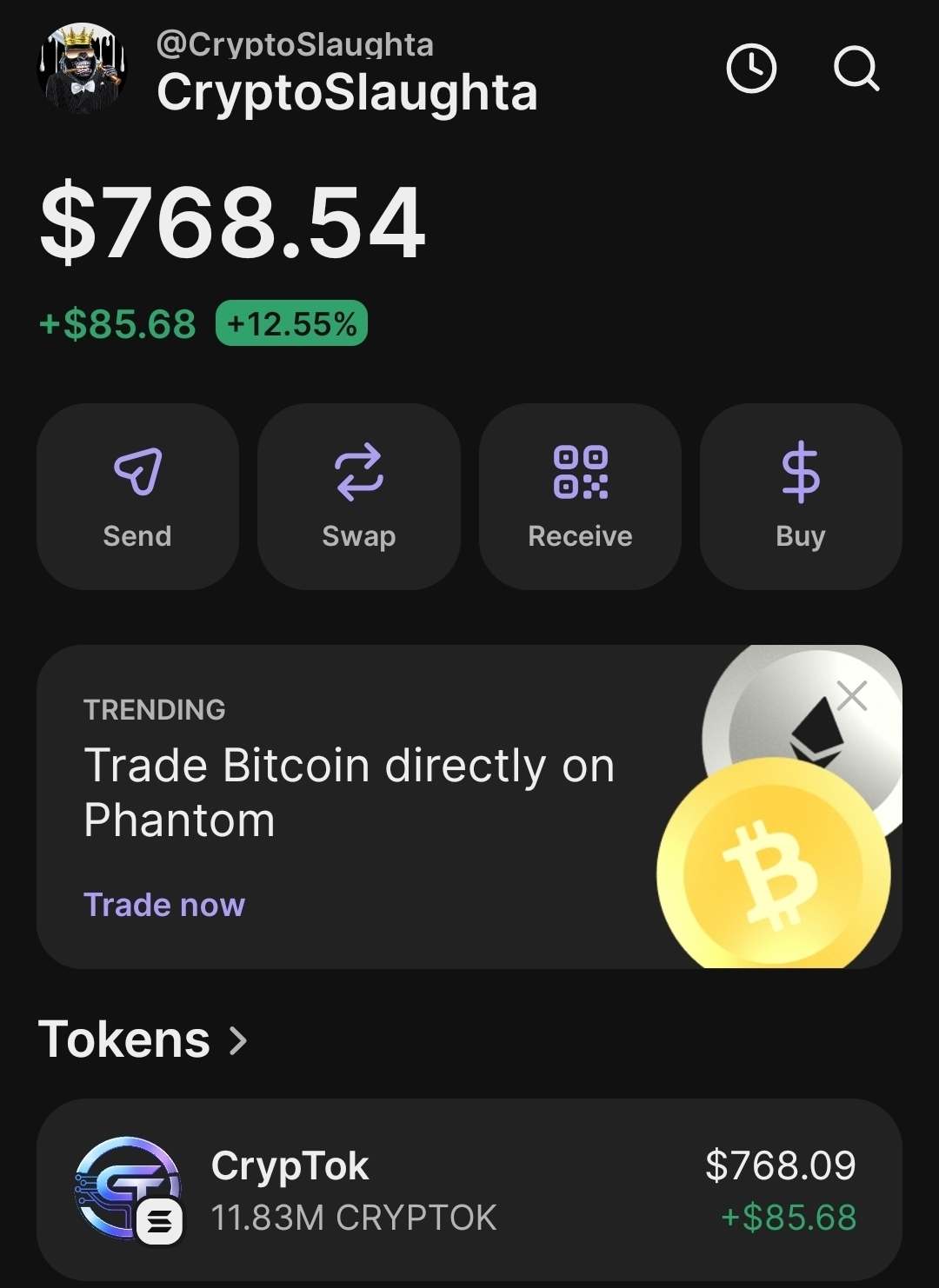The image size is (939, 1288).
Task: Expand the Tokens section
Action: coord(143,1039)
